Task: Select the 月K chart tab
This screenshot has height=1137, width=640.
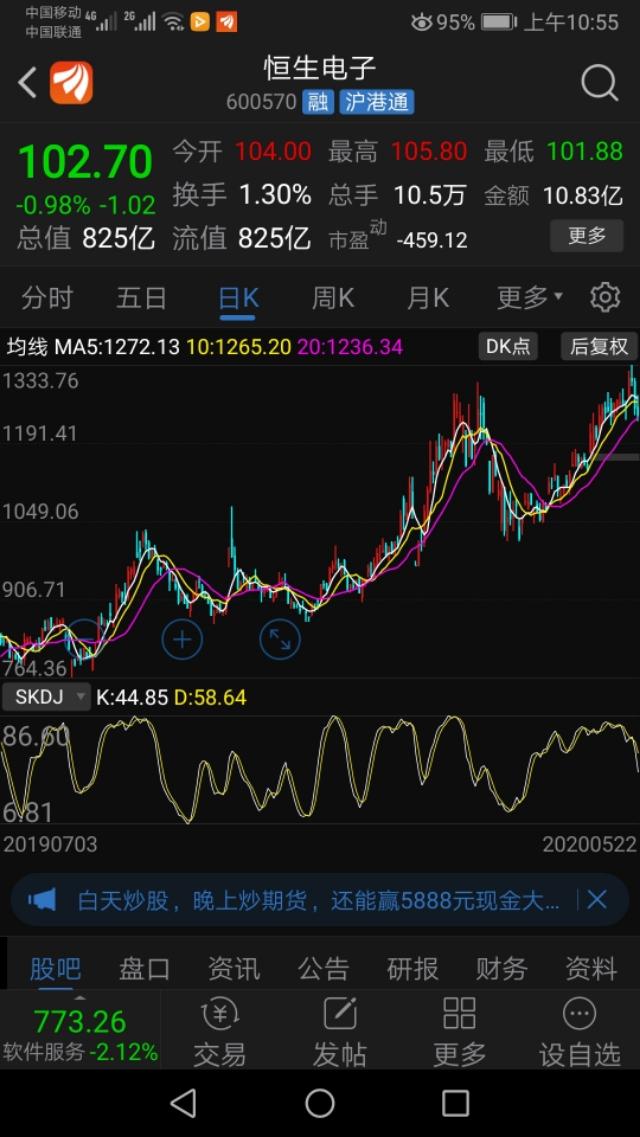Action: [x=428, y=298]
